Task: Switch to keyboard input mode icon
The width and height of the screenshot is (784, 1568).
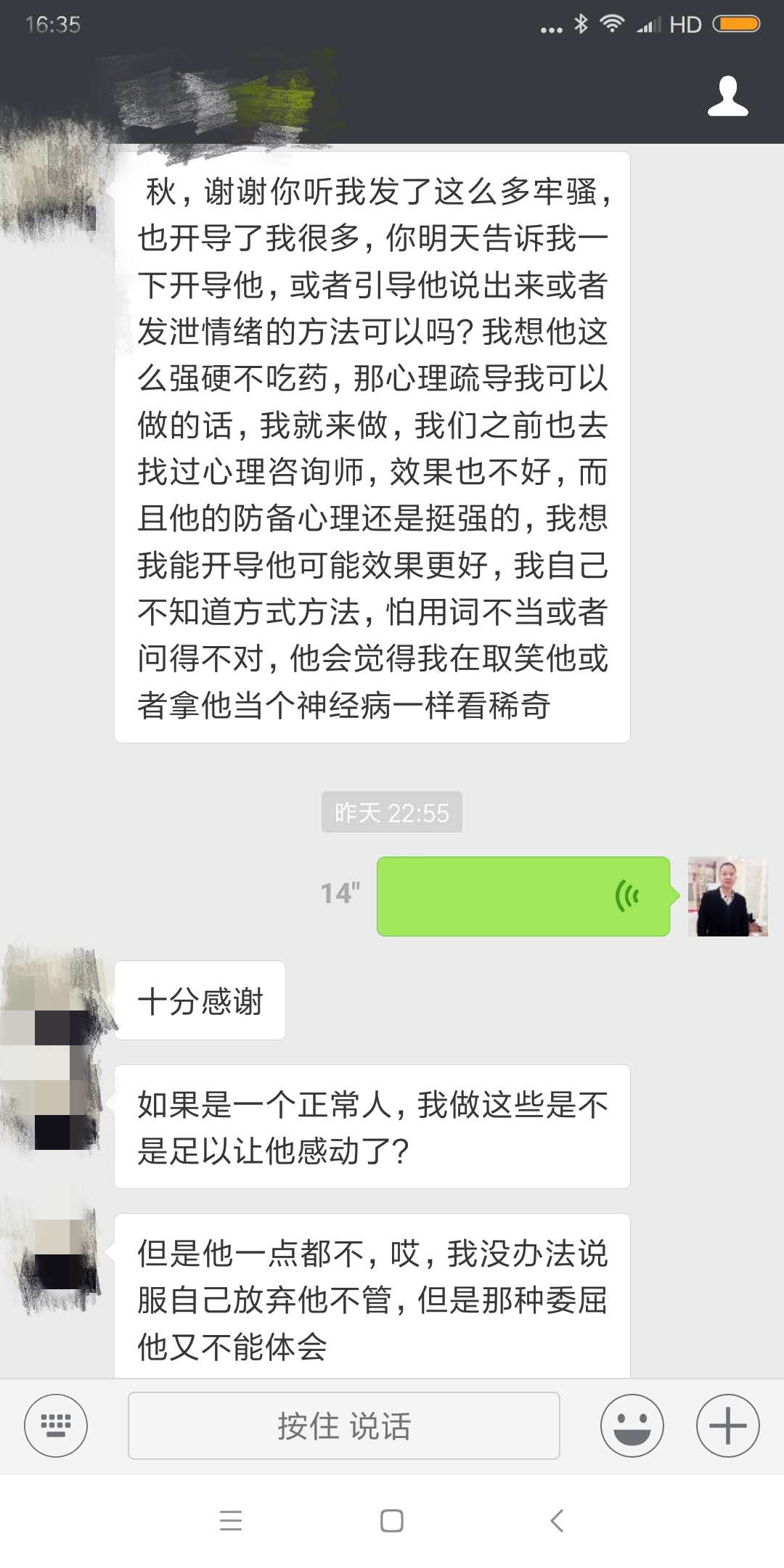Action: pyautogui.click(x=57, y=1425)
